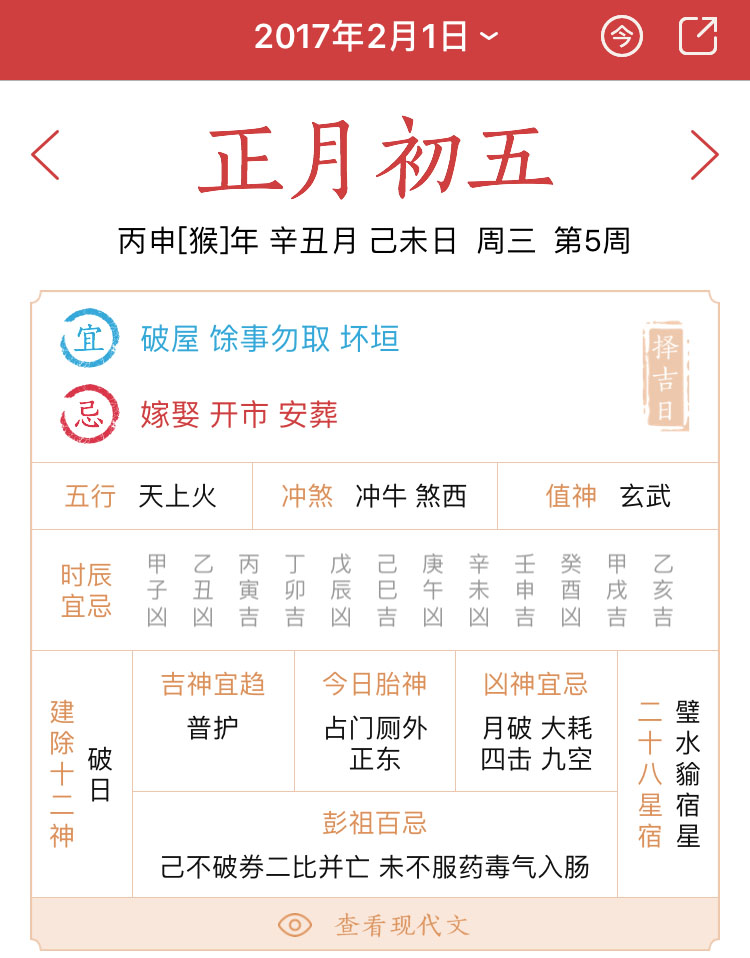Viewport: 750px width, 958px height.
Task: Jump back to today with the 今 icon
Action: (x=621, y=38)
